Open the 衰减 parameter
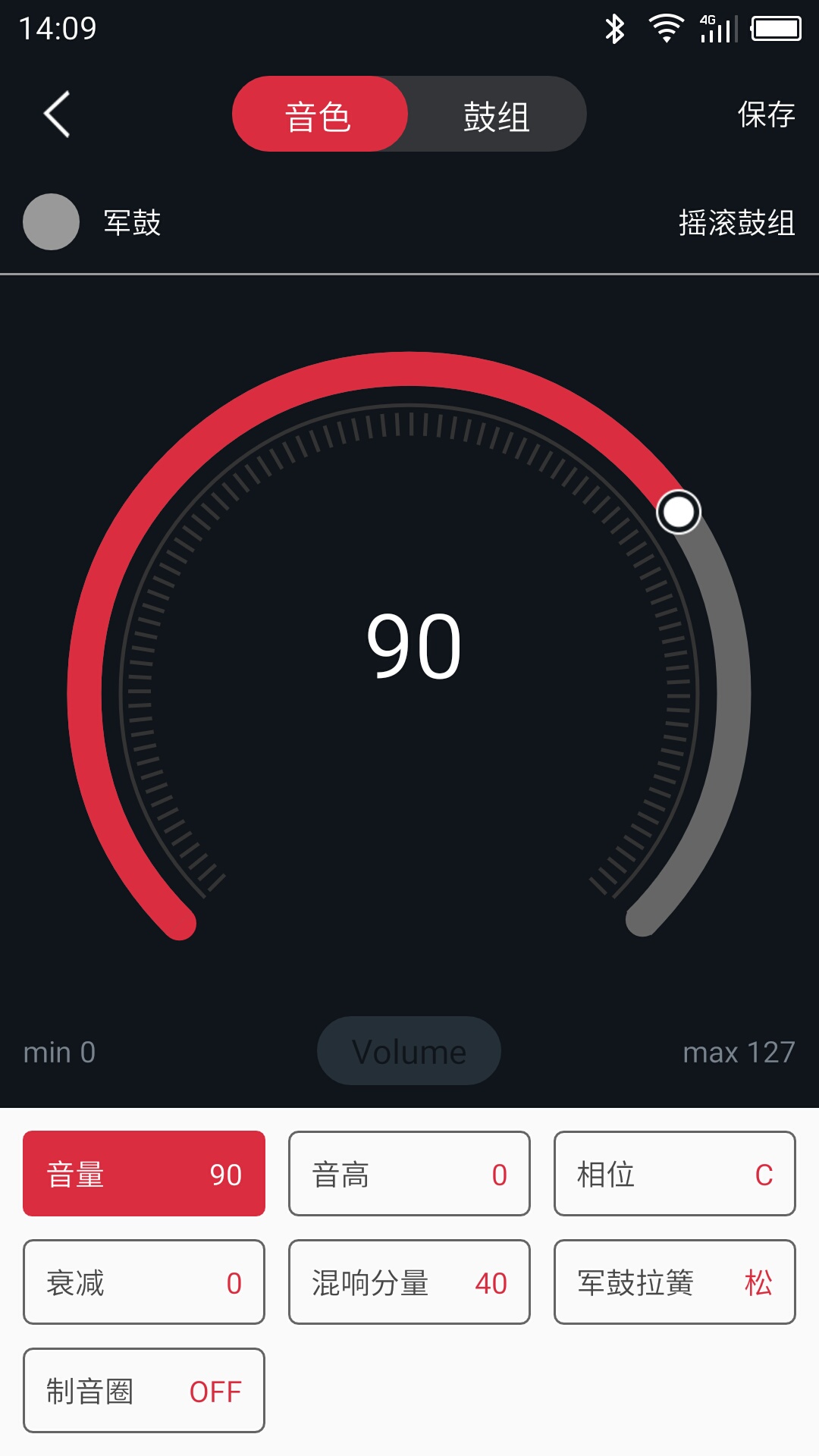 (x=144, y=1282)
